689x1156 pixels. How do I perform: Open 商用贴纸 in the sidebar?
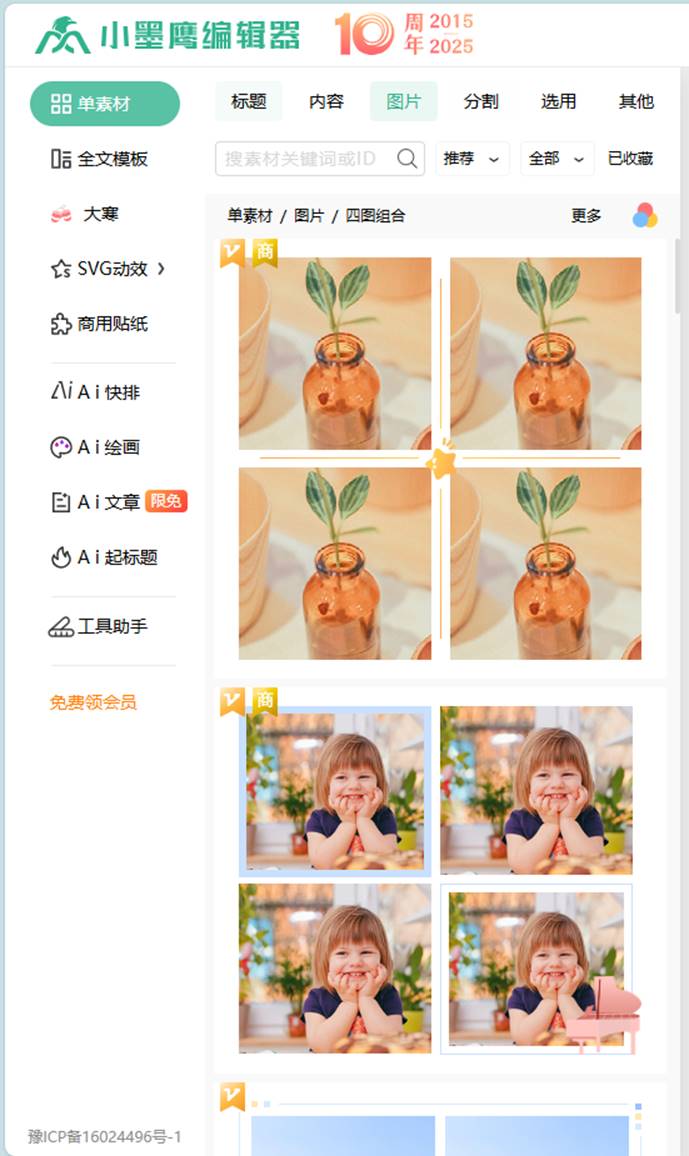pos(100,324)
